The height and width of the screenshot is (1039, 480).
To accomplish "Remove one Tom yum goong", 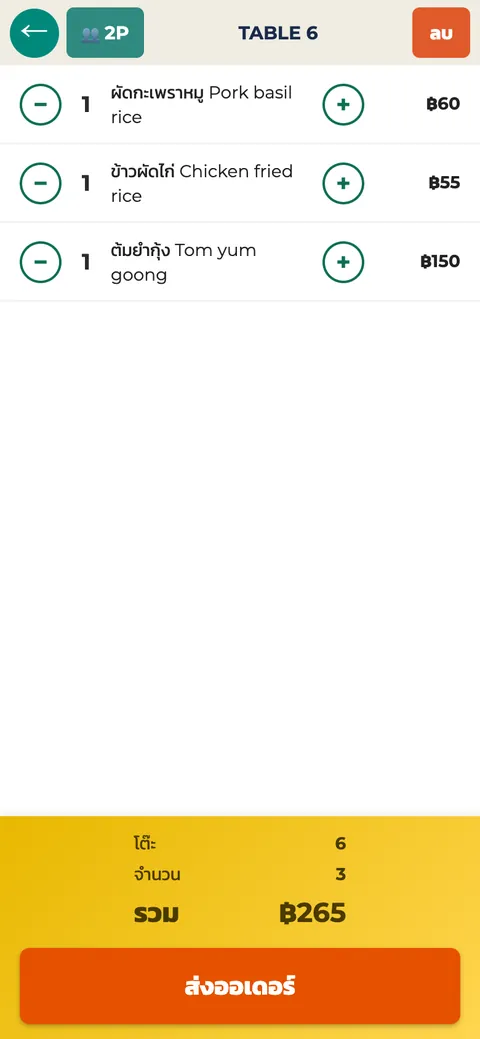I will coord(40,262).
